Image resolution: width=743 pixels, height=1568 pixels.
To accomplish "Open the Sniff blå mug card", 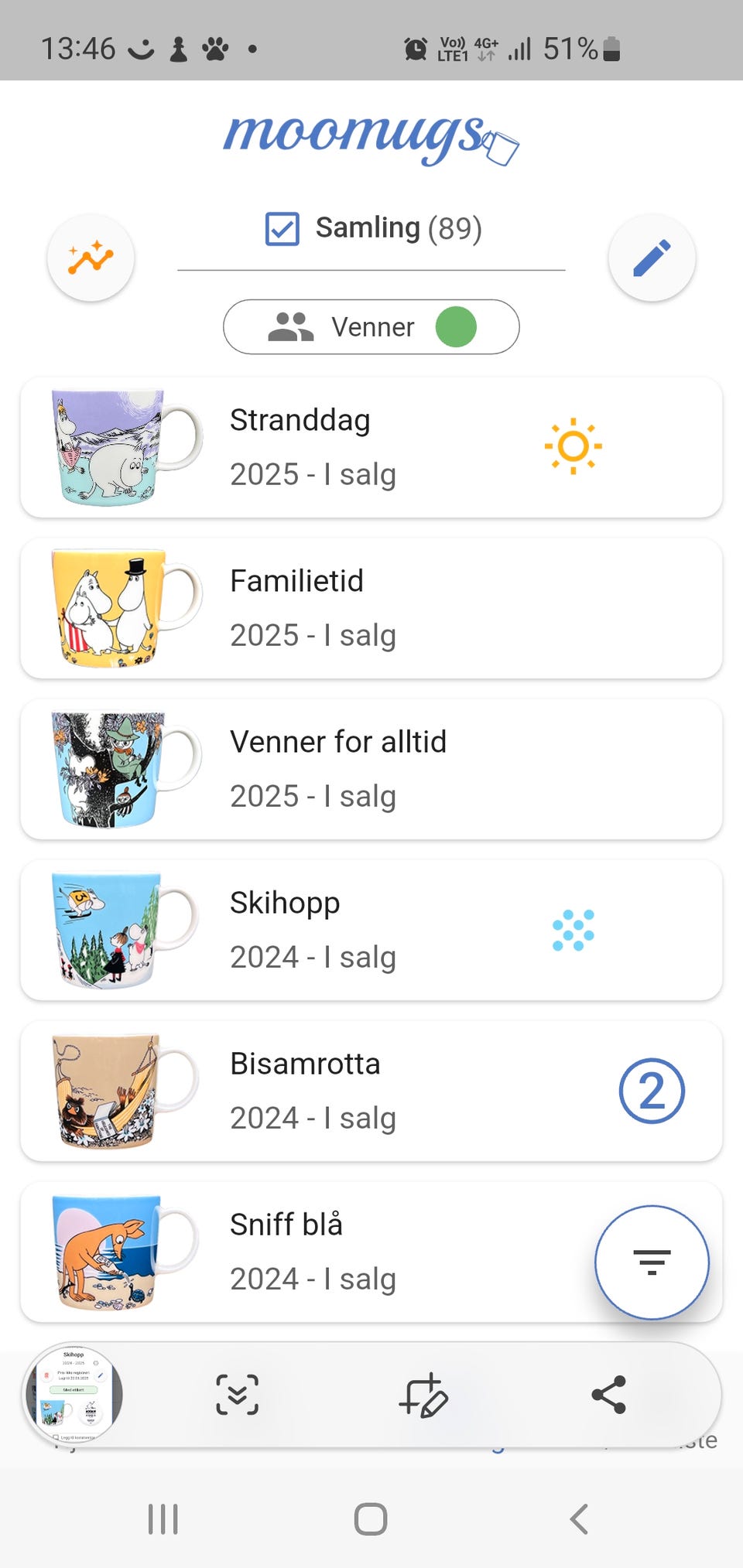I will [371, 1252].
